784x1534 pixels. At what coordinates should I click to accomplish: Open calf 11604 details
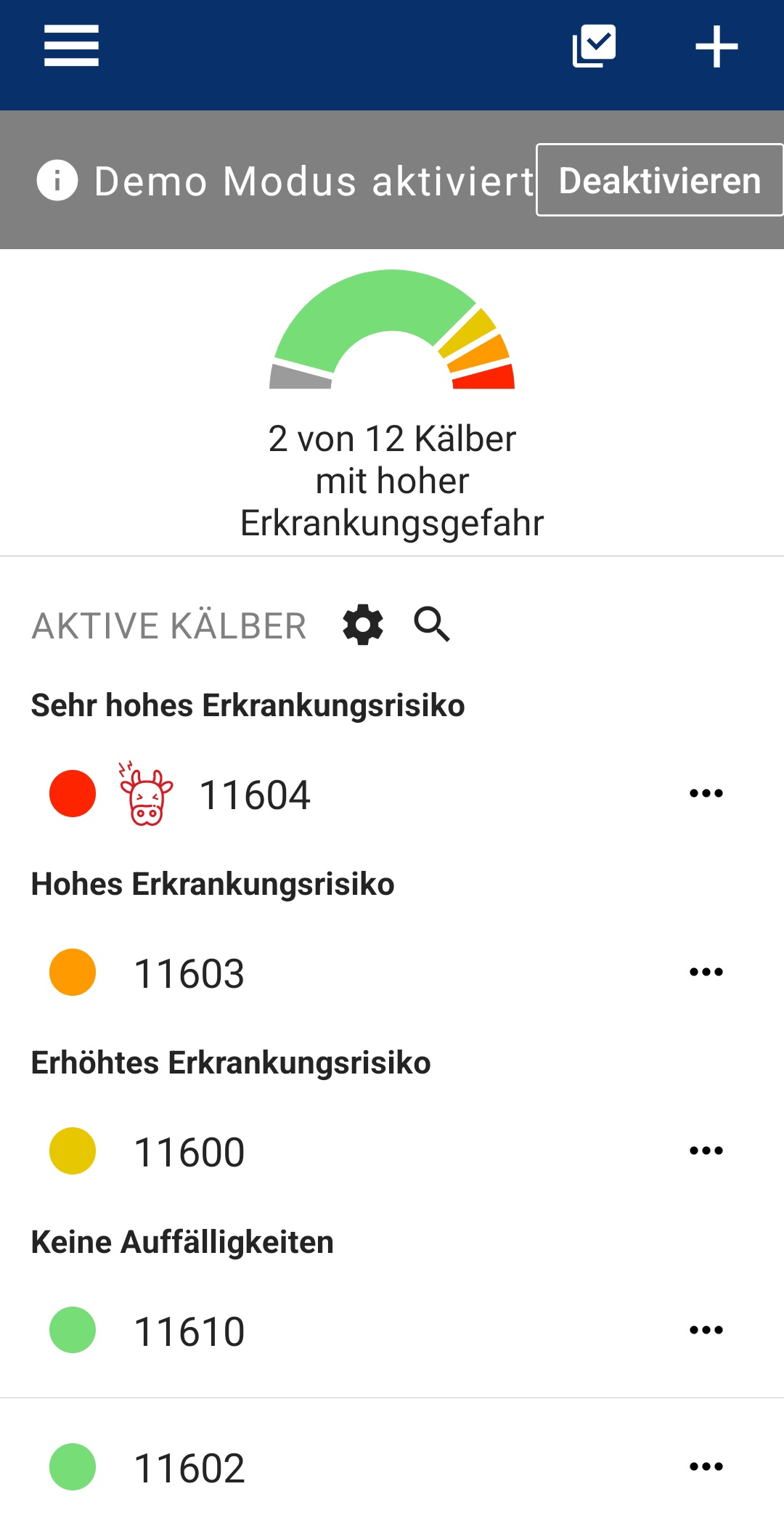click(254, 794)
